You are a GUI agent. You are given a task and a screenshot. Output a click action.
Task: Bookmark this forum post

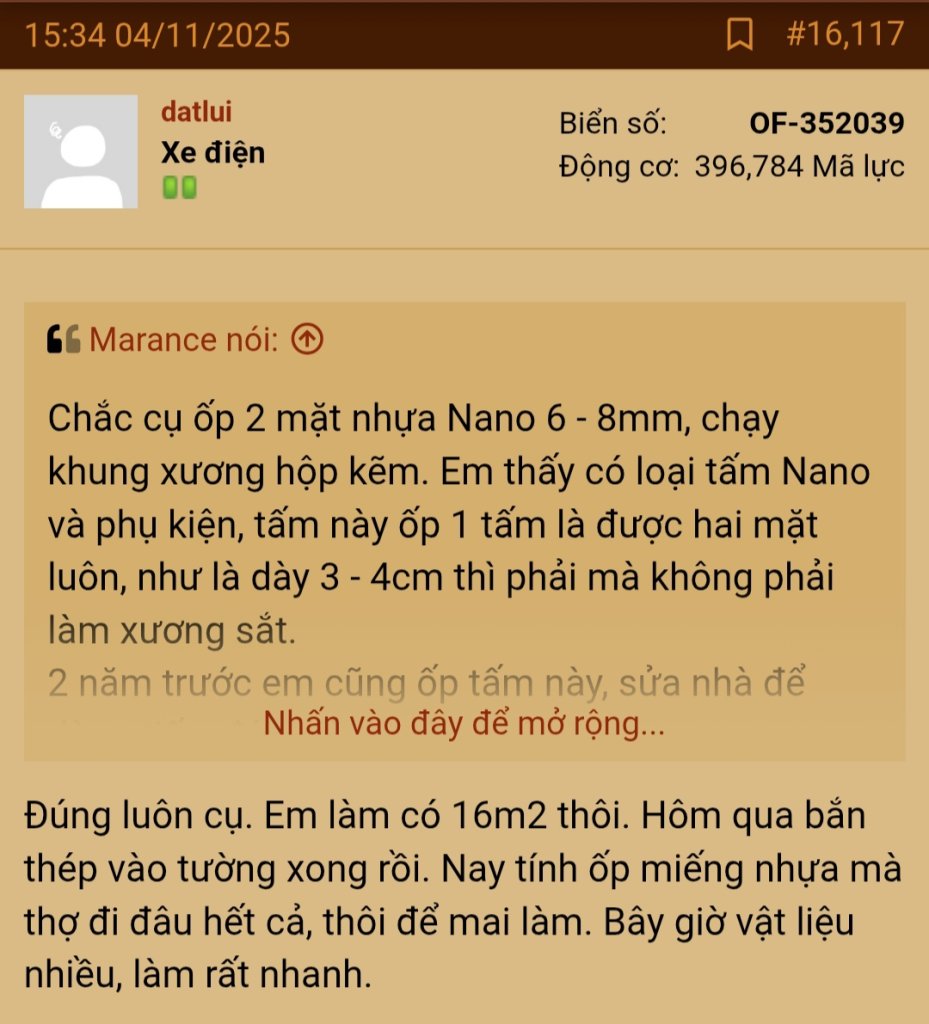pyautogui.click(x=739, y=35)
